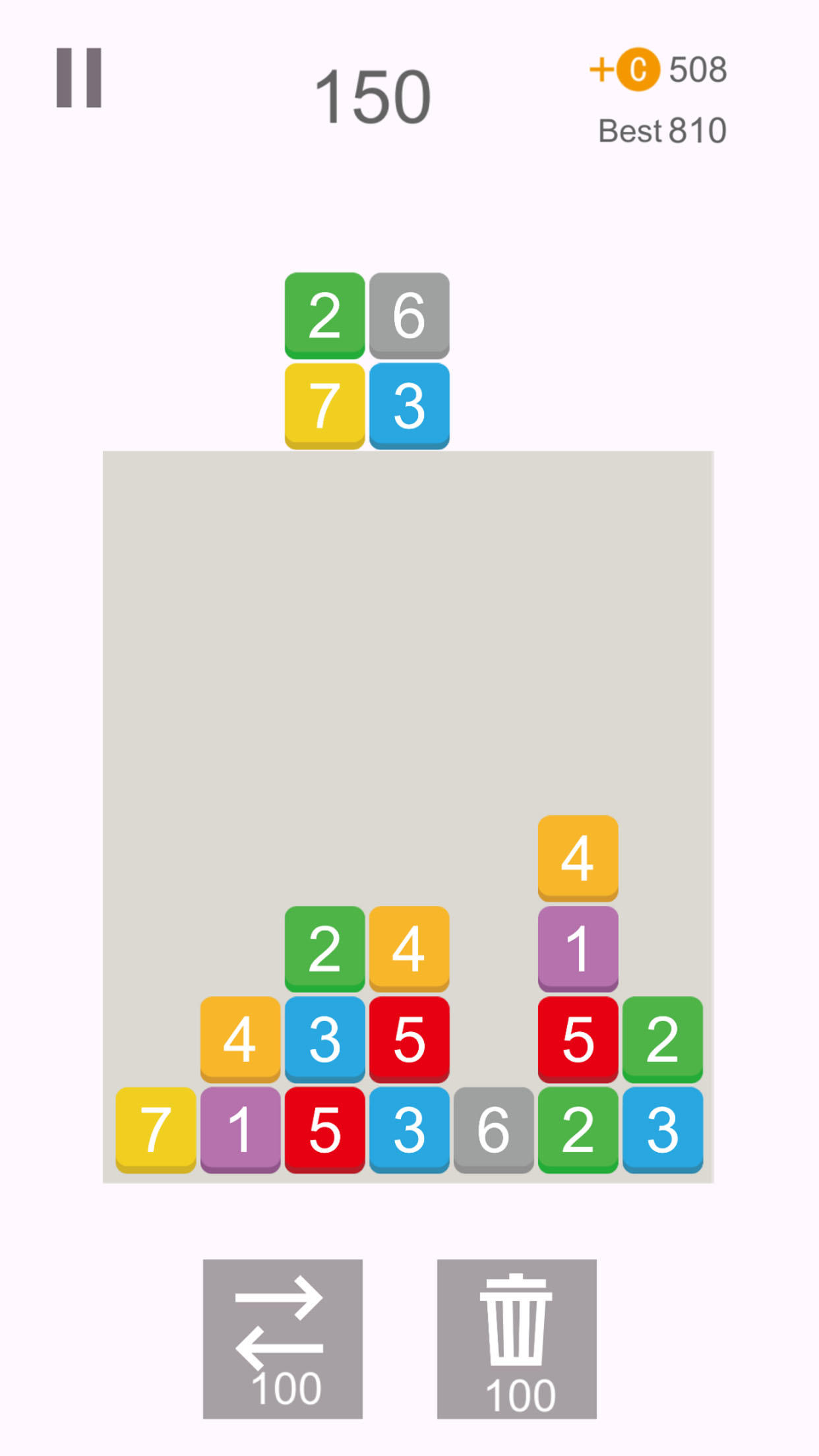Use the swap power-up for 100
This screenshot has width=819, height=1456.
point(282,1338)
